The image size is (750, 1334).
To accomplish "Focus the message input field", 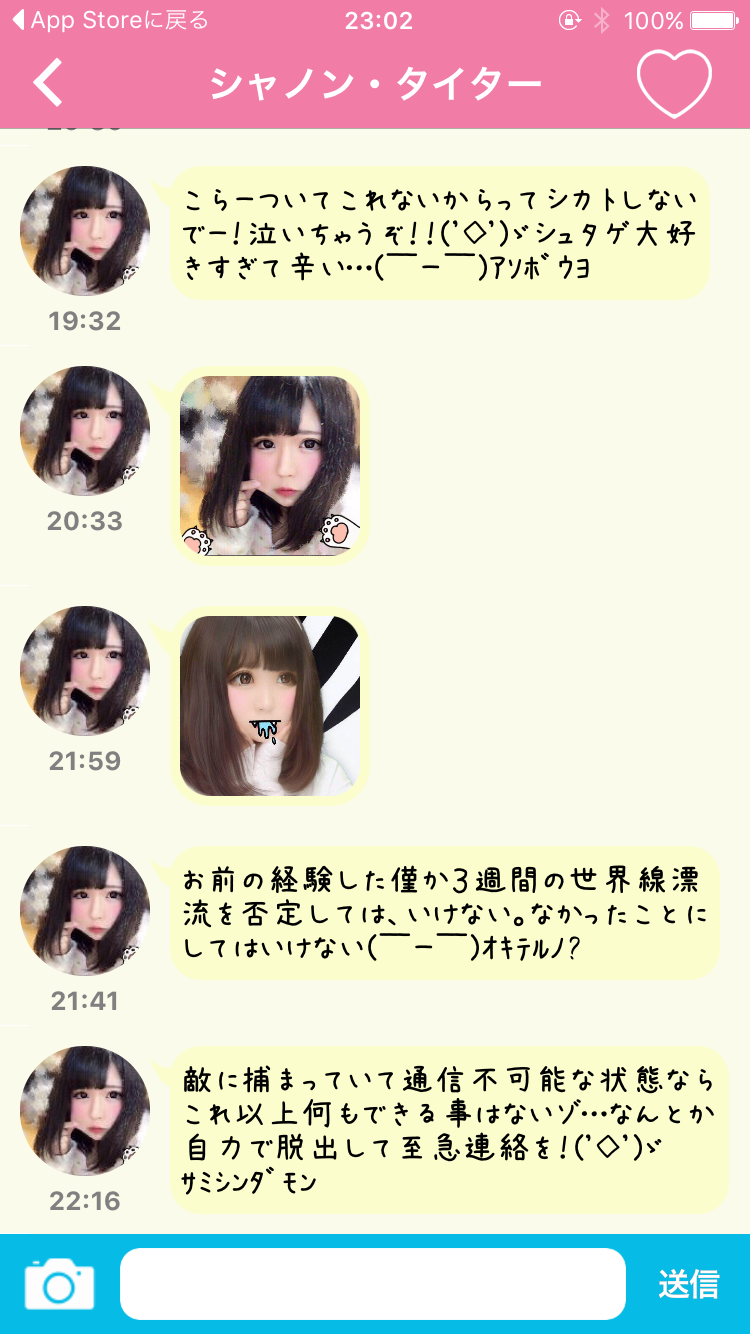I will pos(372,1284).
